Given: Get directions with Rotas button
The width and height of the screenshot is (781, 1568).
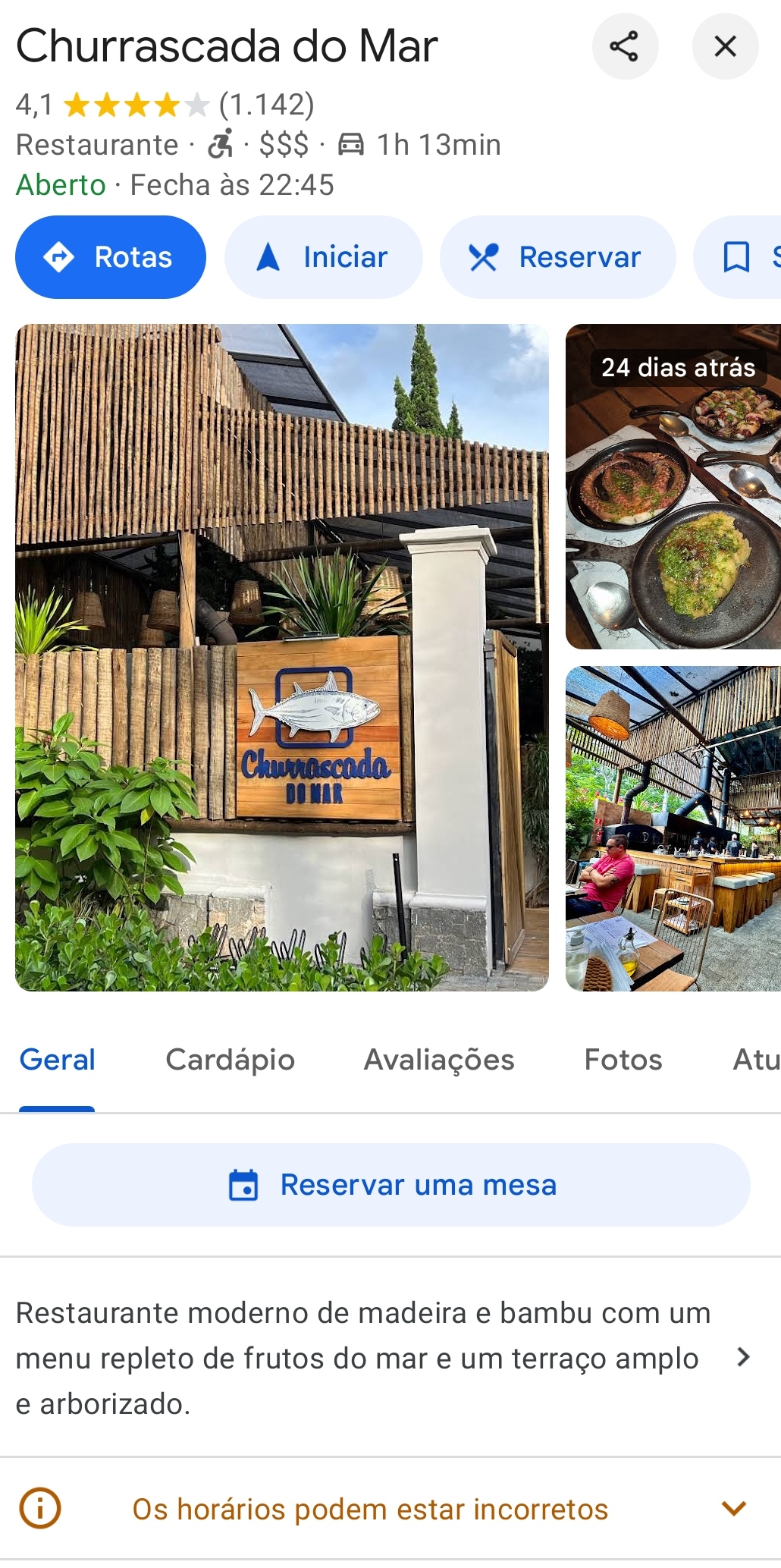Looking at the screenshot, I should 111,257.
